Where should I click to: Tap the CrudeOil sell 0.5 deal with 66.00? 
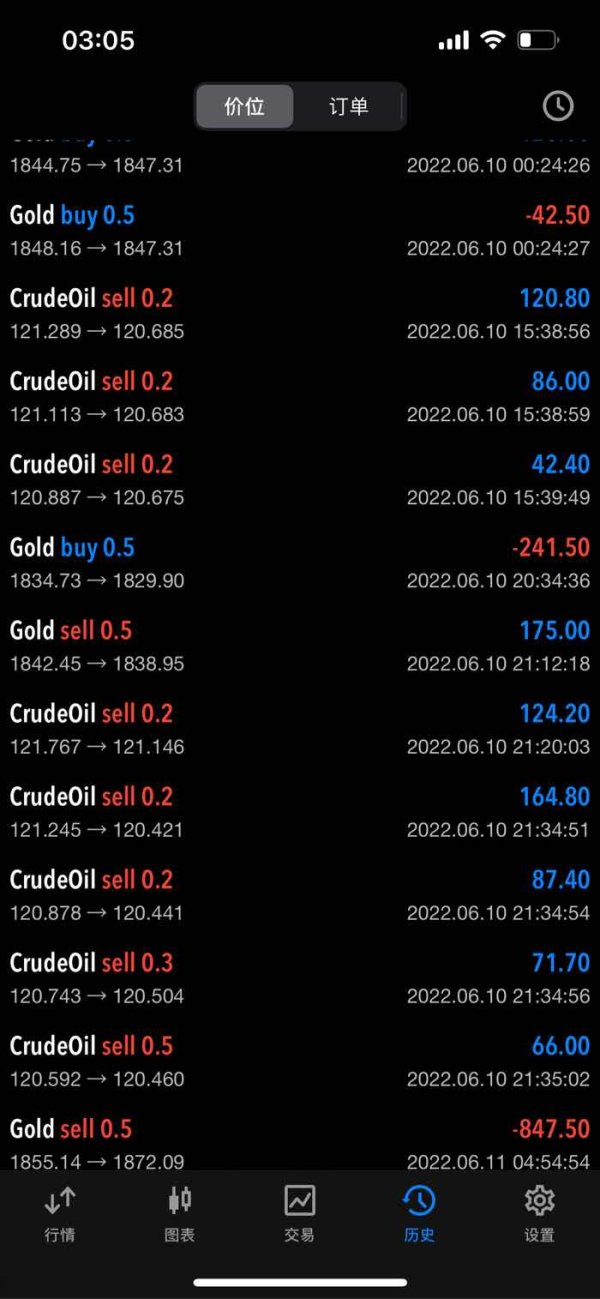coord(300,1061)
